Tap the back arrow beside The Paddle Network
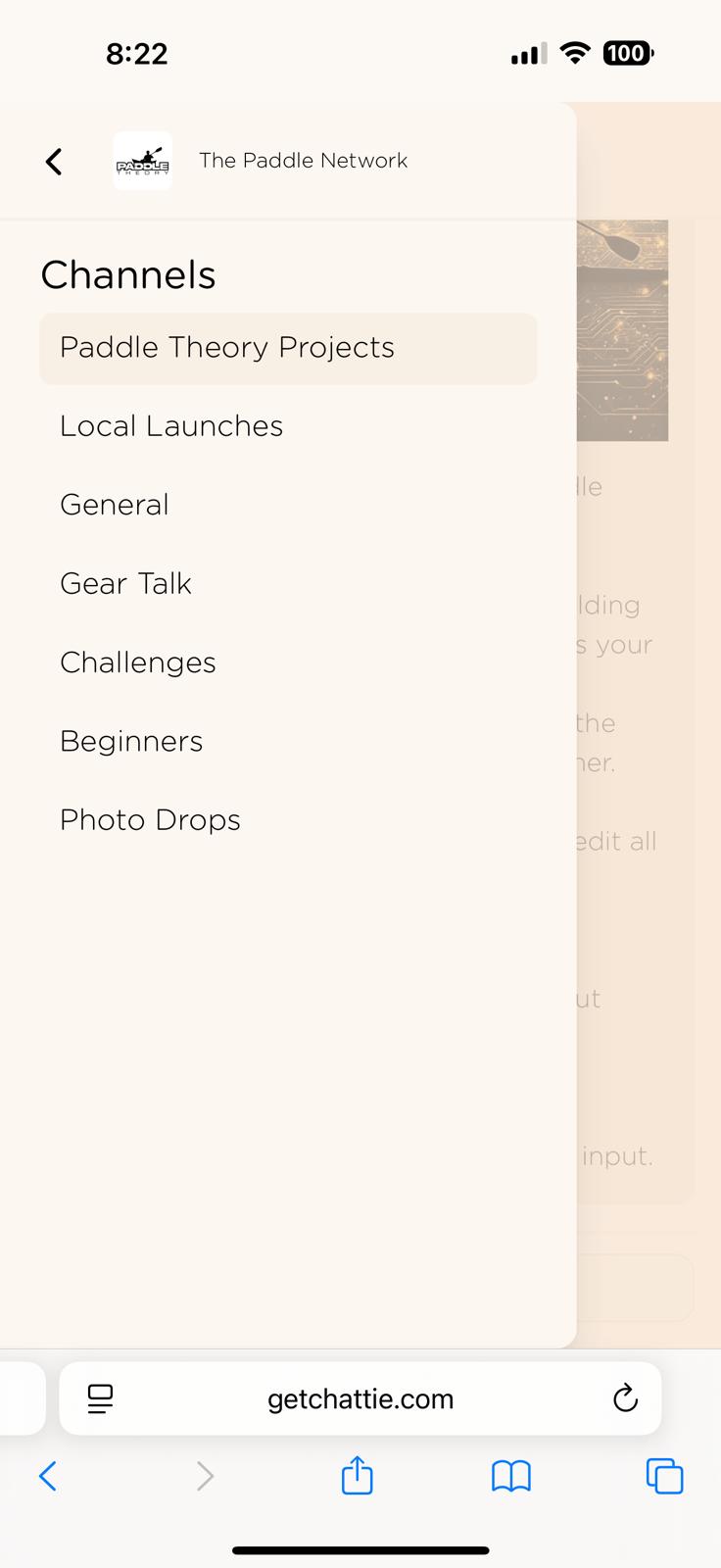This screenshot has width=721, height=1568. [54, 162]
